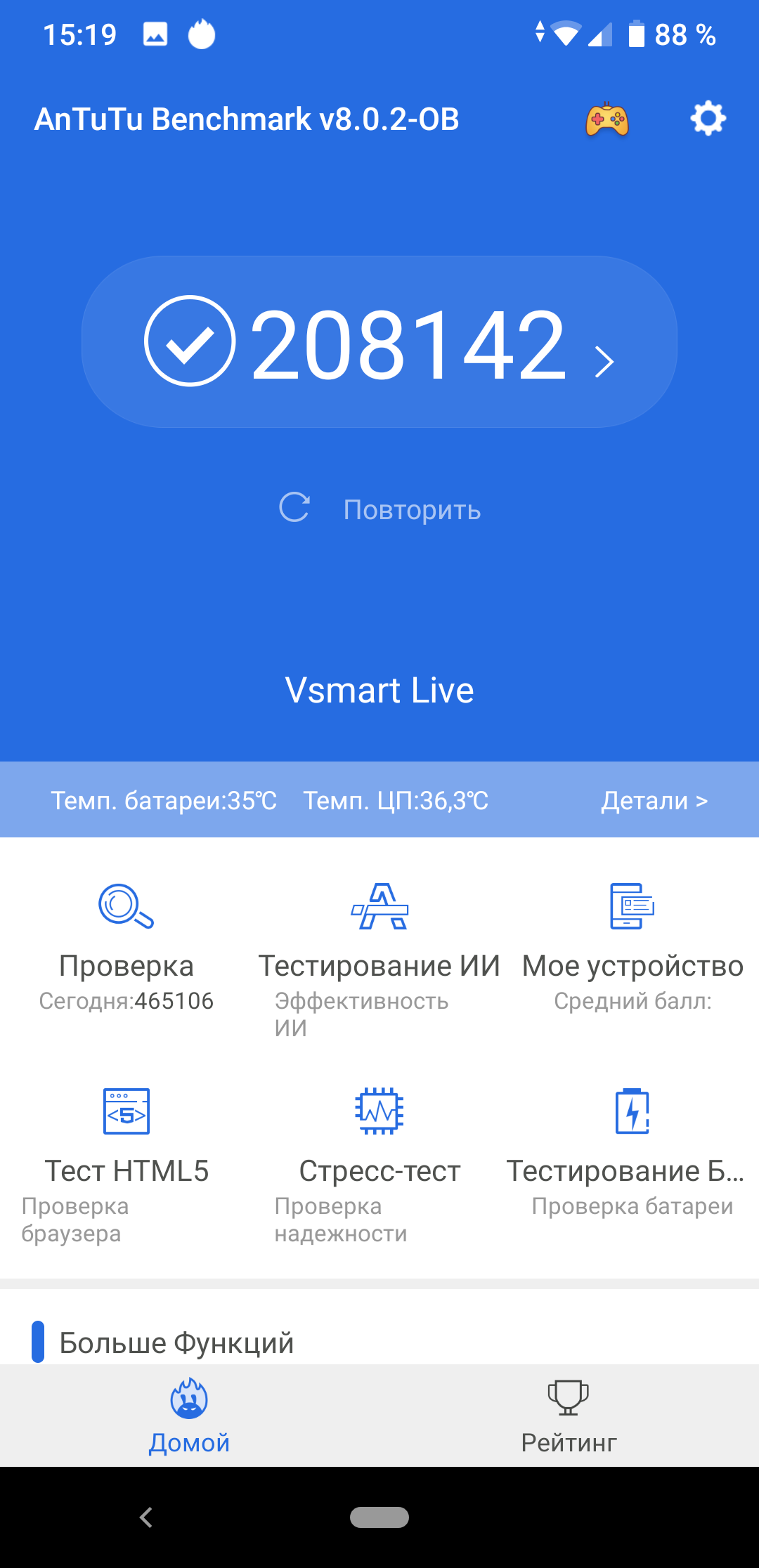Image resolution: width=759 pixels, height=1568 pixels.
Task: Open the Проверка verification tool
Action: [x=126, y=945]
